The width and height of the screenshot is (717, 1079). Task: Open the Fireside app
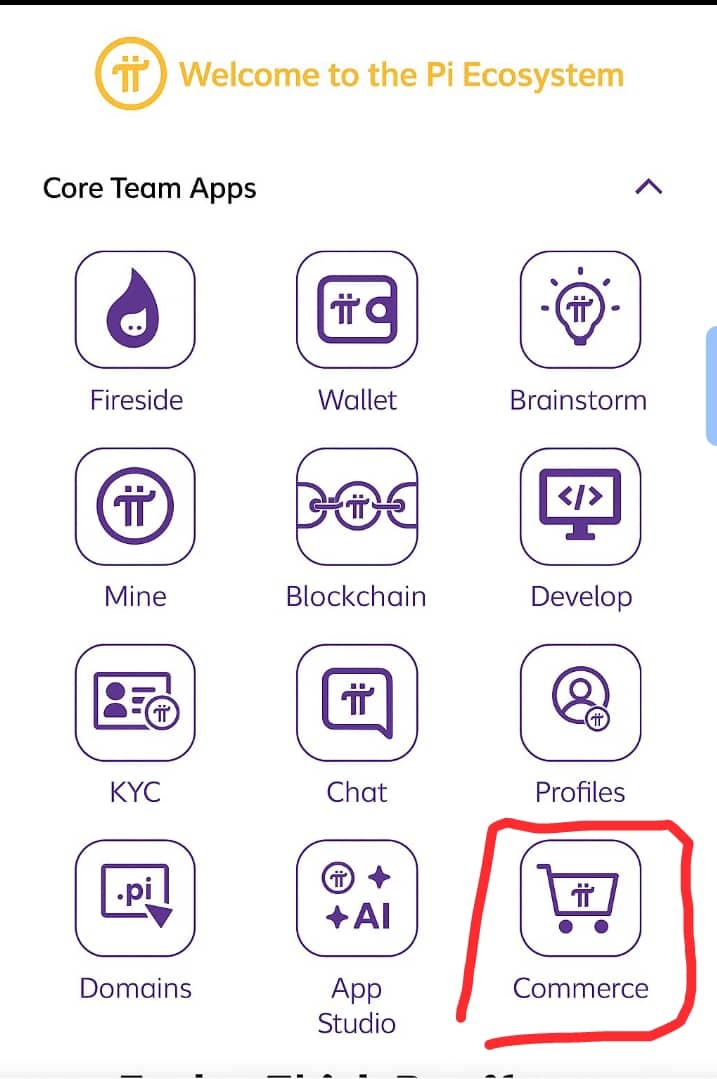(x=136, y=310)
